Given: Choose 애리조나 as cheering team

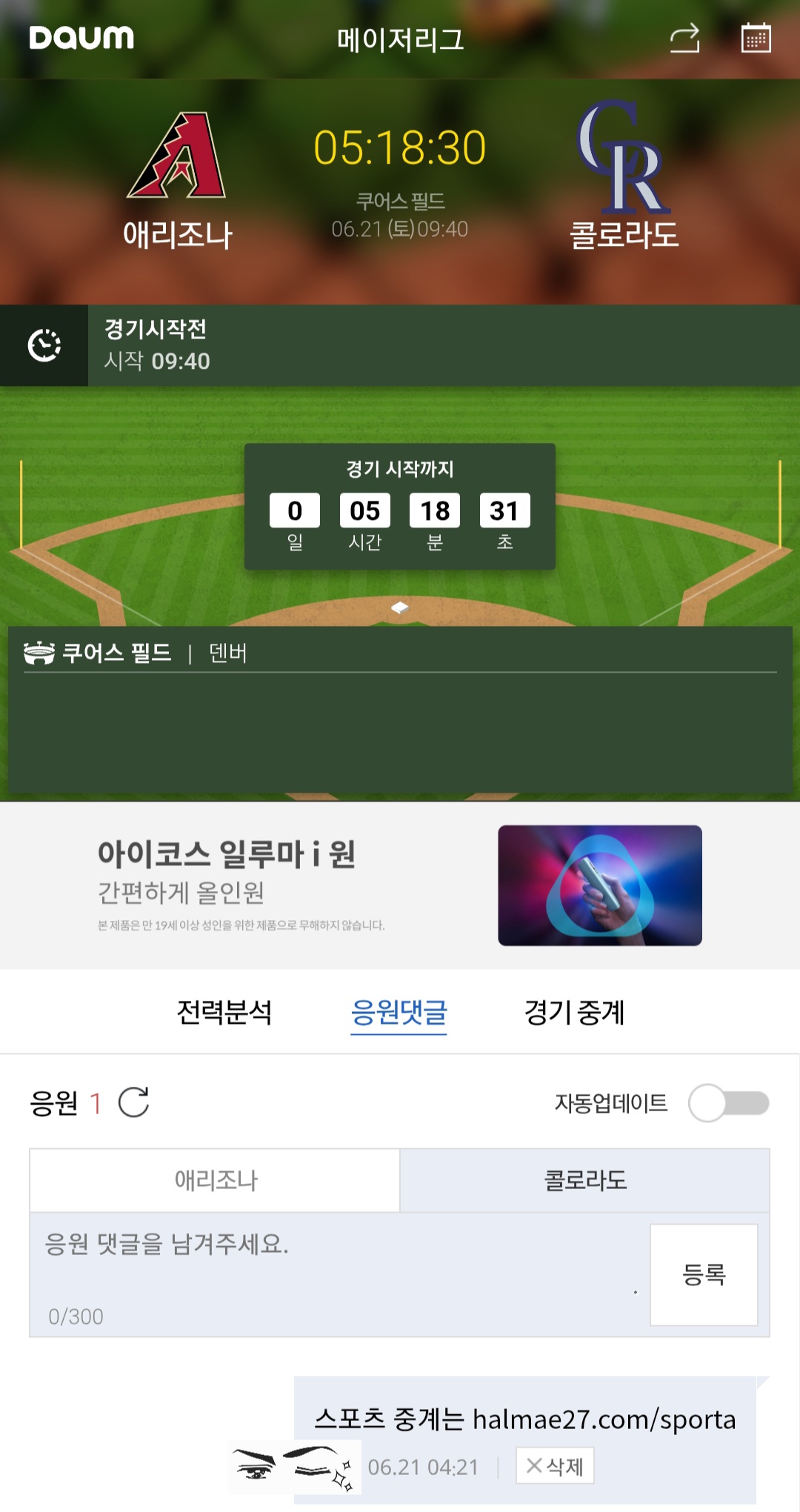Looking at the screenshot, I should pos(215,1180).
